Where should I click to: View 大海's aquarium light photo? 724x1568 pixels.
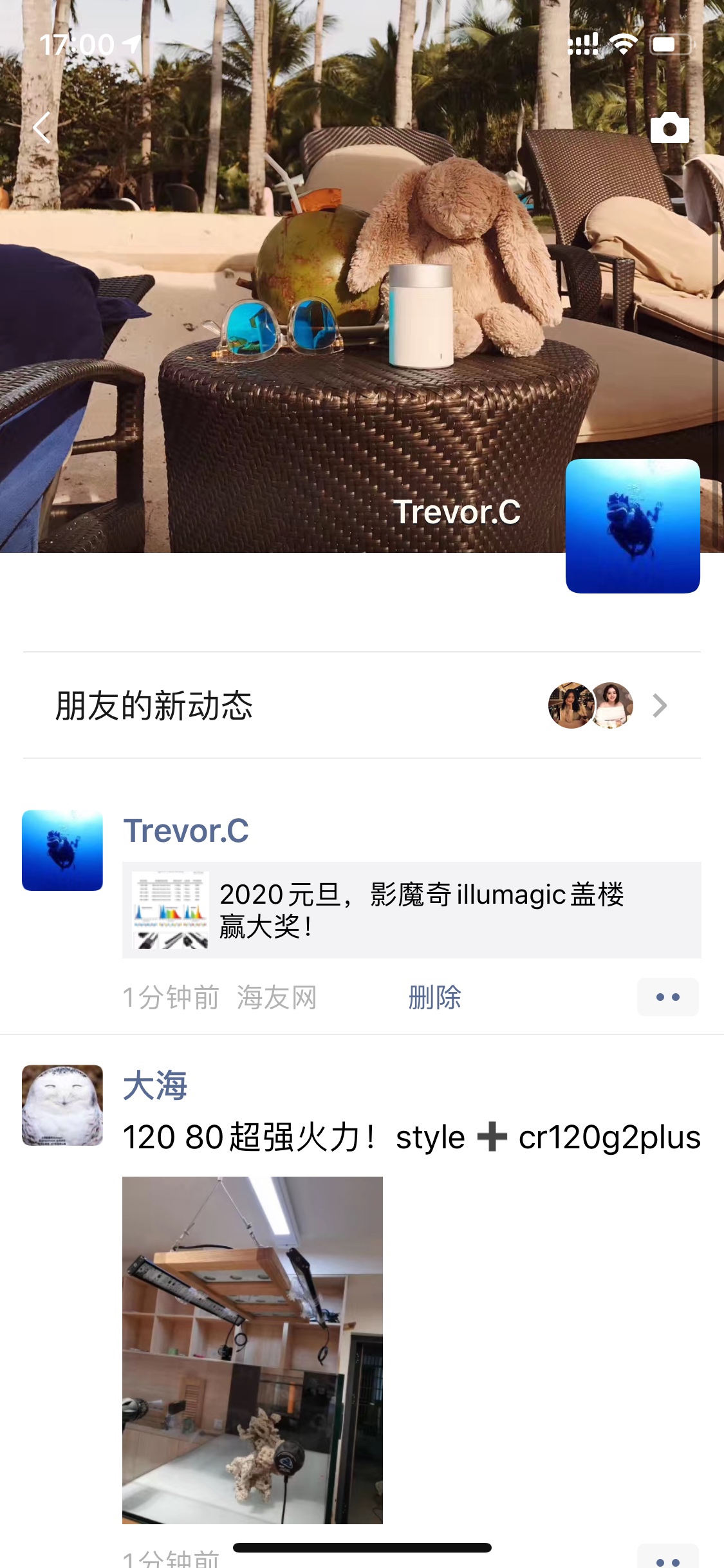pos(252,1350)
